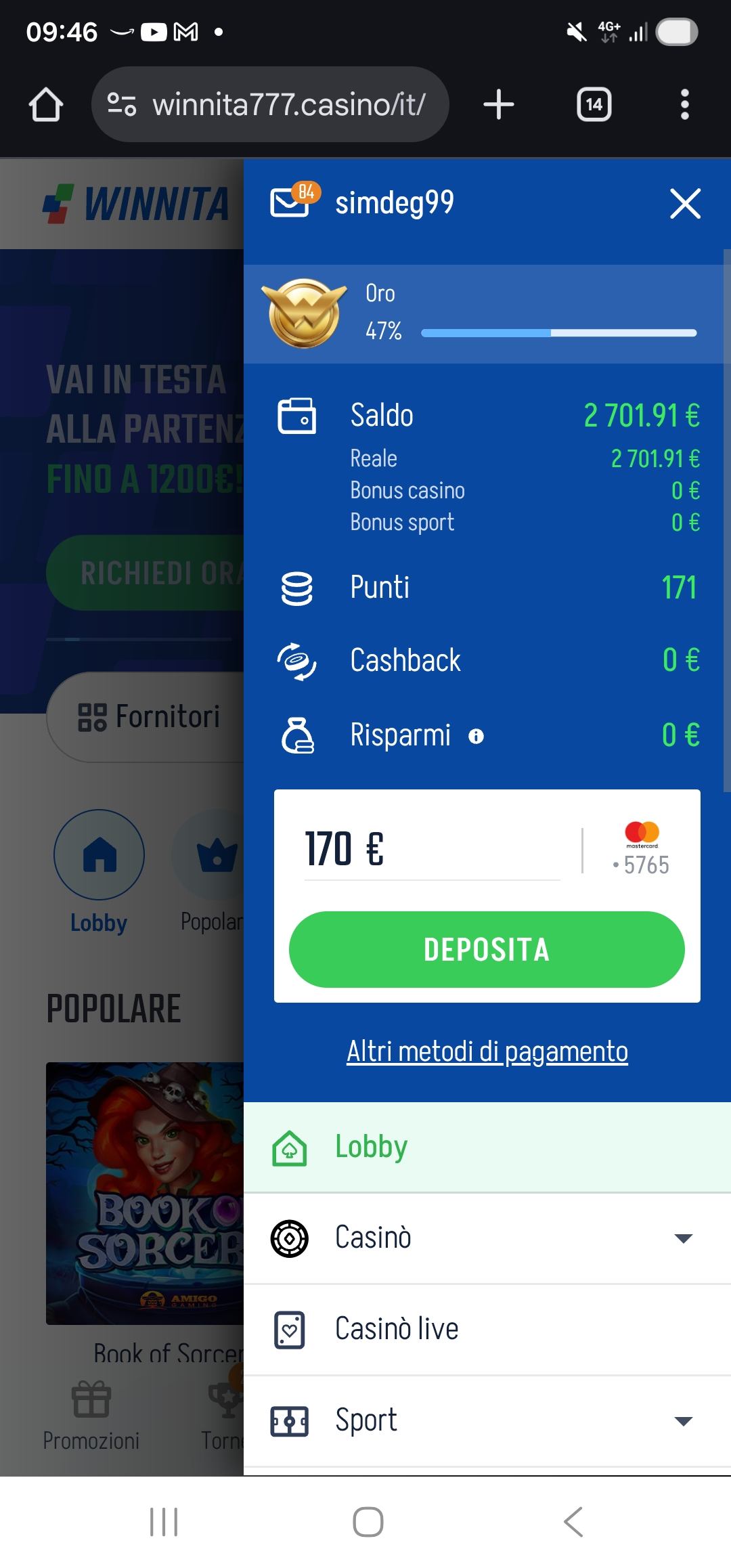Open browser tab switcher with 14 tabs

594,105
